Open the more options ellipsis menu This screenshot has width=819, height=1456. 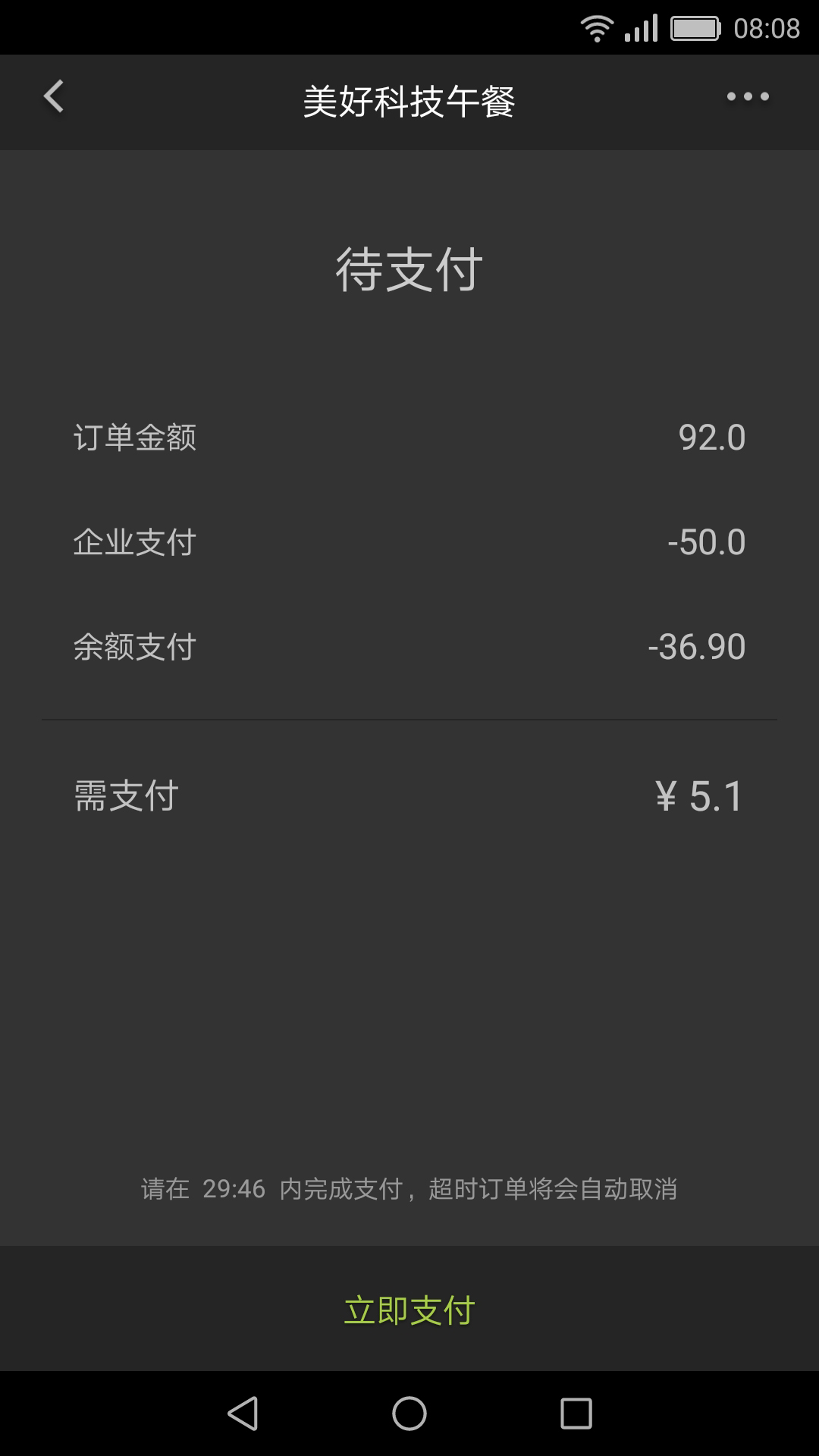click(745, 96)
